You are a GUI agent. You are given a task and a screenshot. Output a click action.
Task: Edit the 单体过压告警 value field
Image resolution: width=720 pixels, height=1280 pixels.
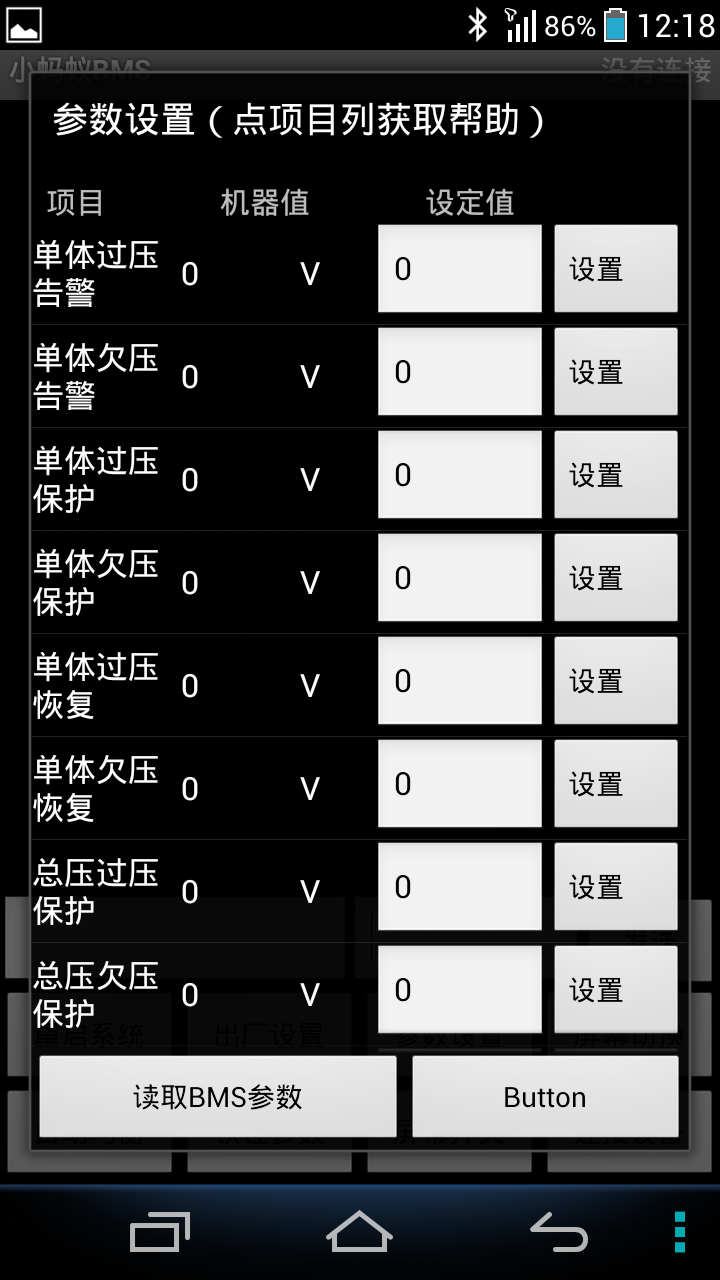click(460, 268)
